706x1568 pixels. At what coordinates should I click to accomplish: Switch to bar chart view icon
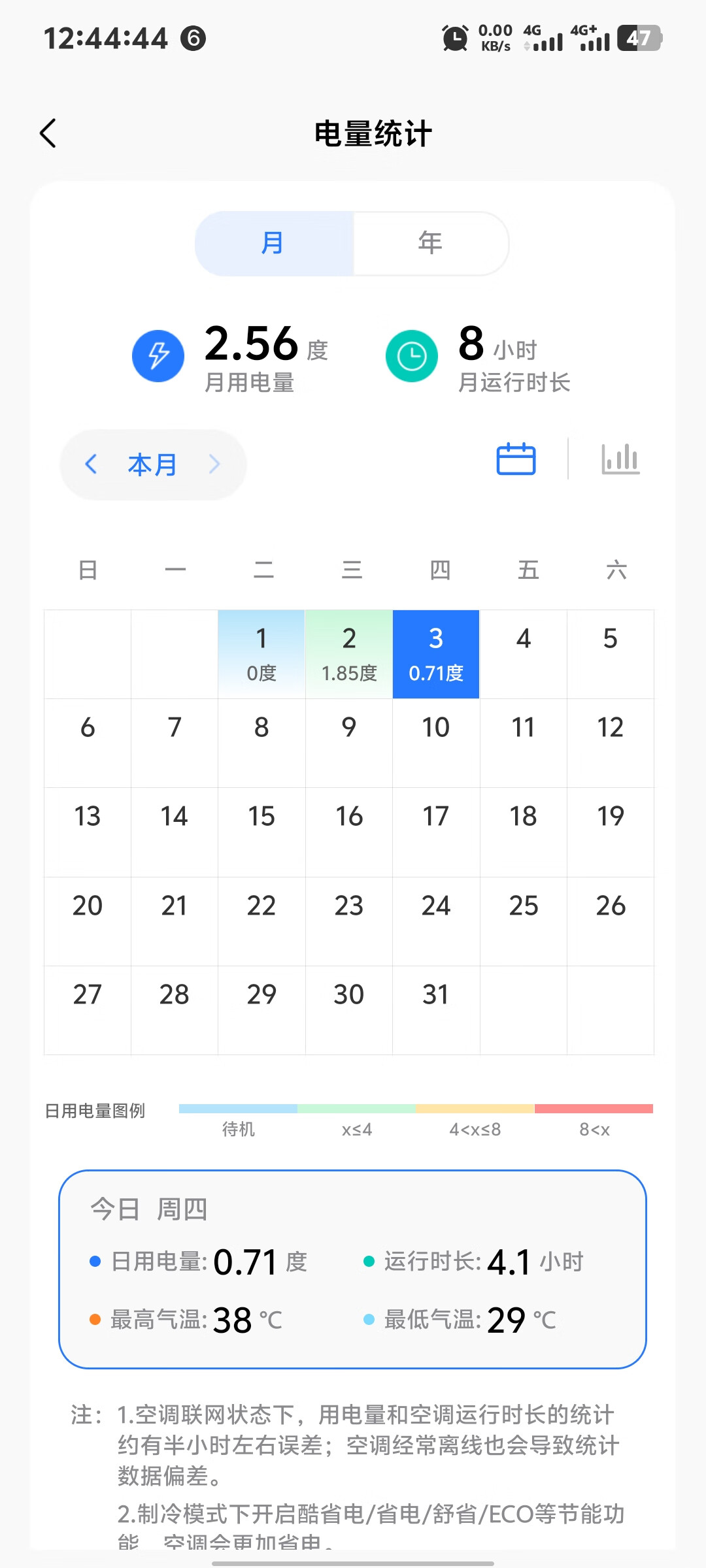pyautogui.click(x=620, y=459)
